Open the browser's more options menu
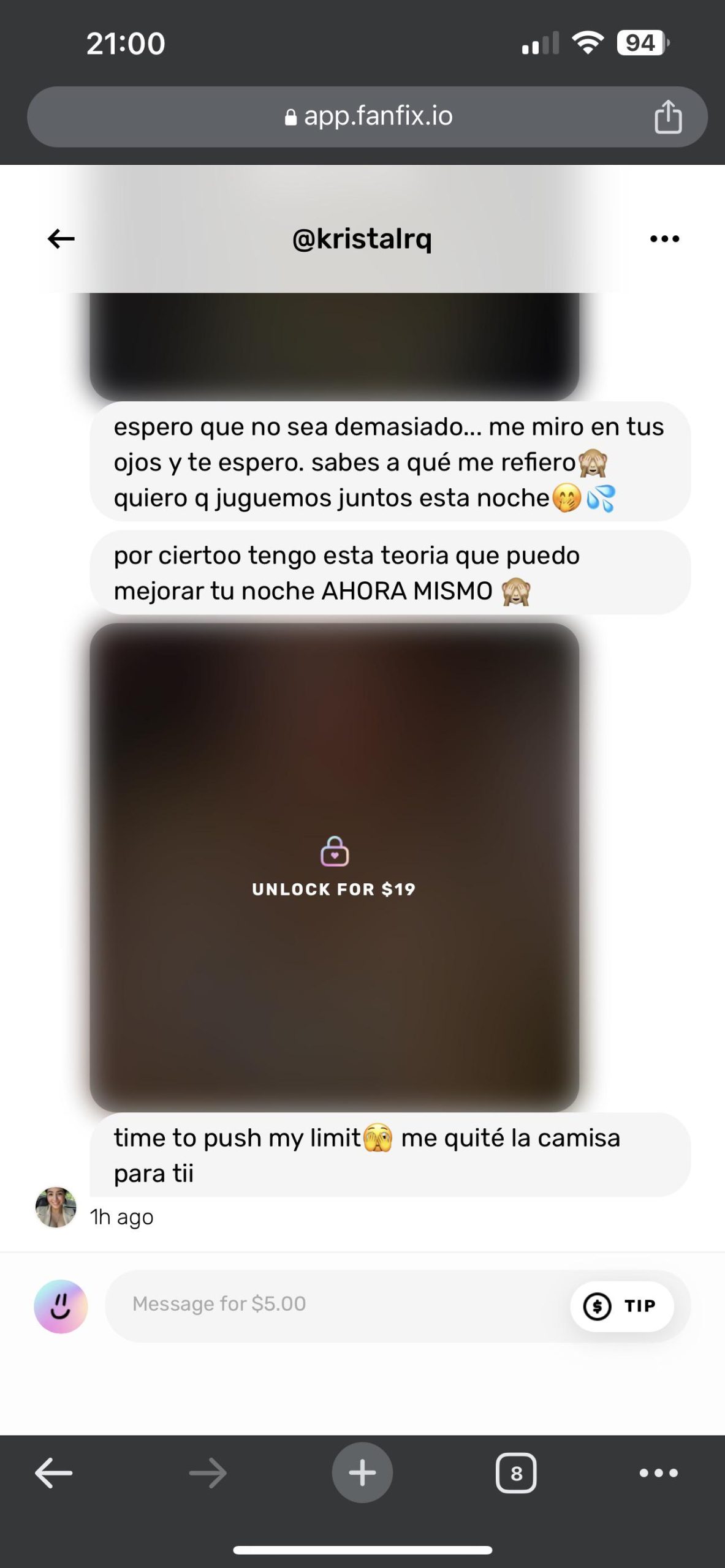The width and height of the screenshot is (725, 1568). click(659, 1472)
